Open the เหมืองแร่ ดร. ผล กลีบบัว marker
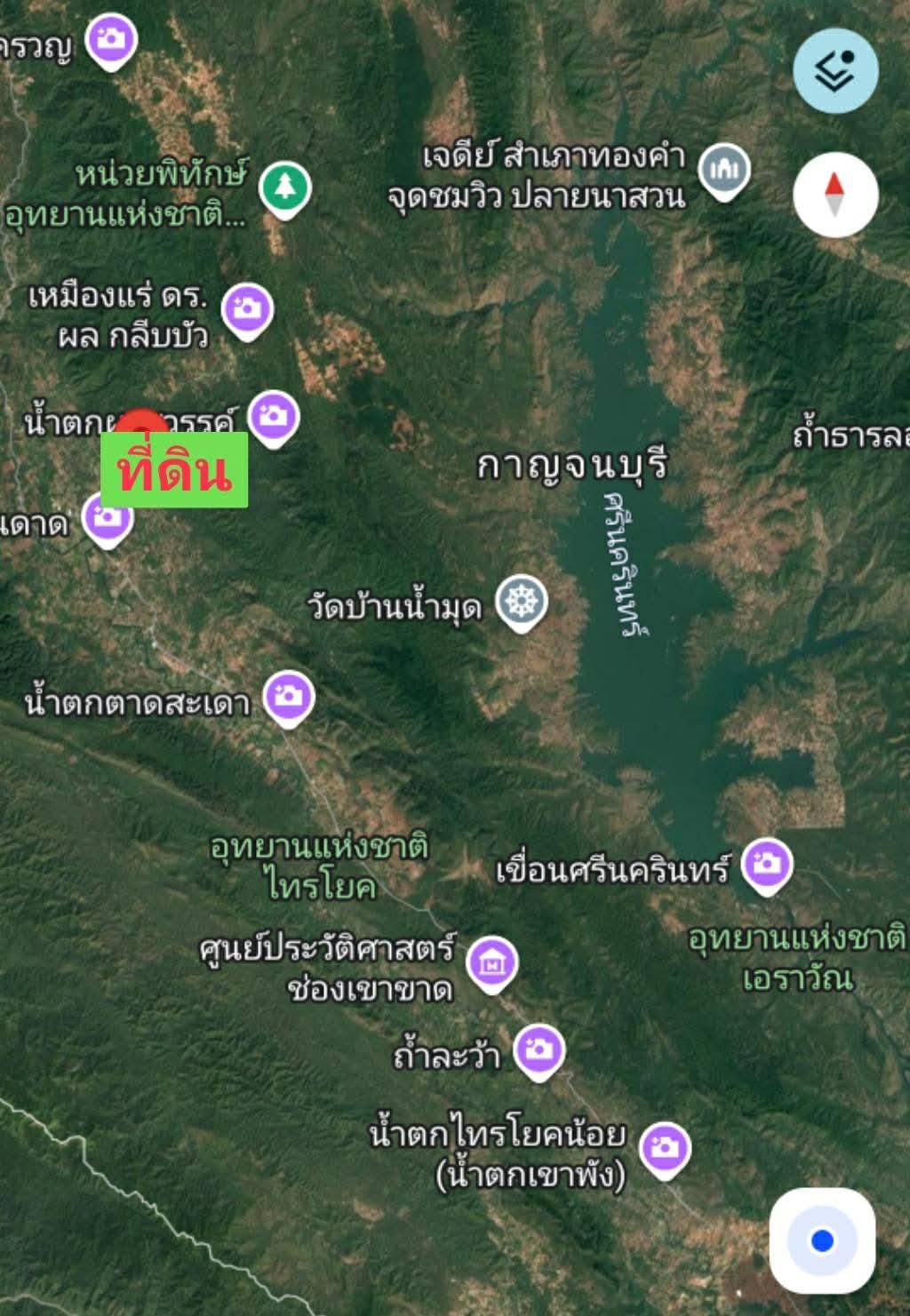 [246, 309]
